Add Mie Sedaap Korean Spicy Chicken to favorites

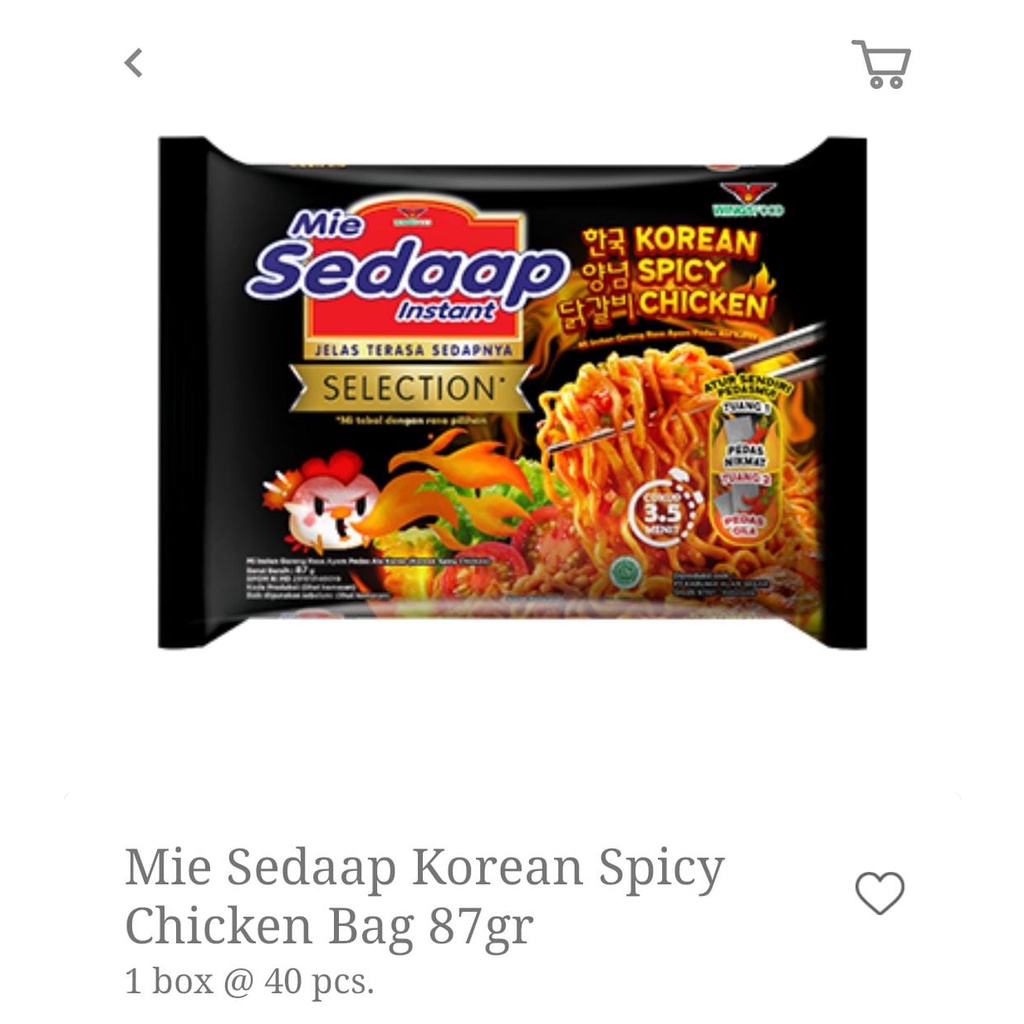[x=880, y=892]
